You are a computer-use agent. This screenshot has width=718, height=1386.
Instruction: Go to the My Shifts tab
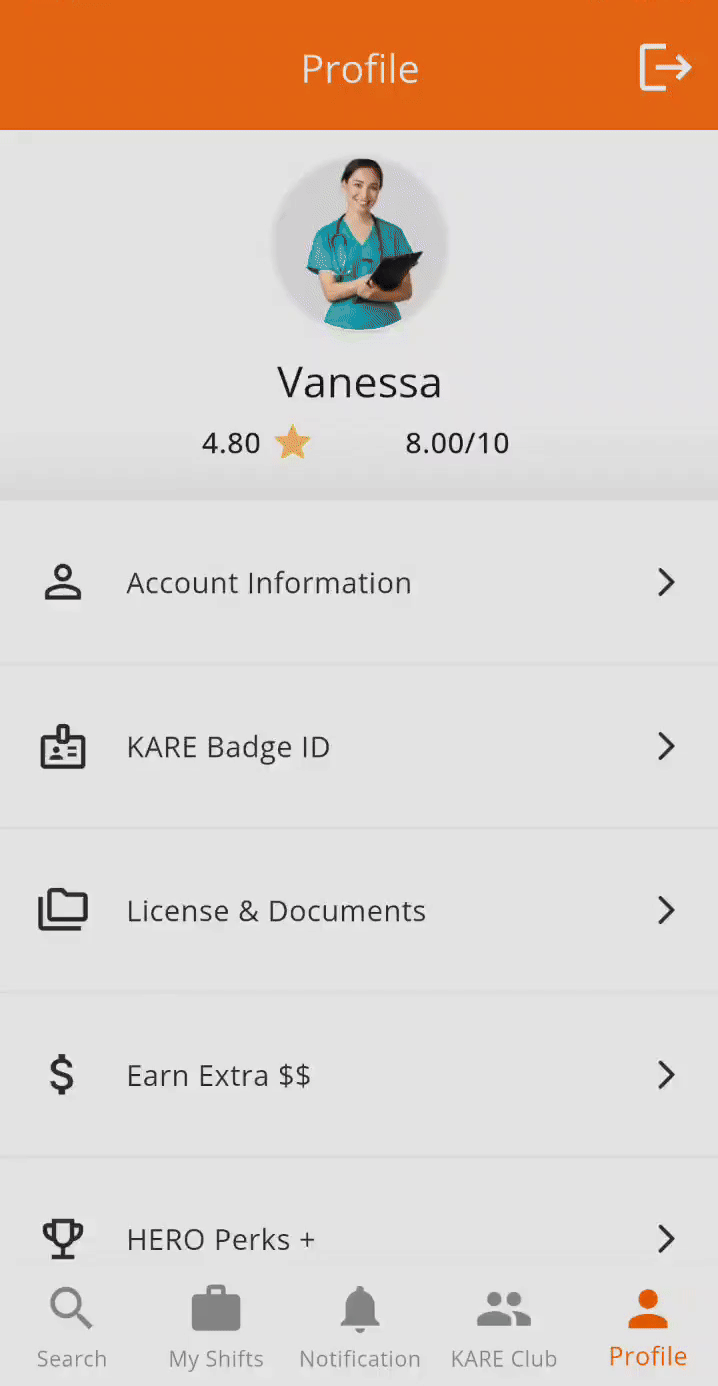216,1328
